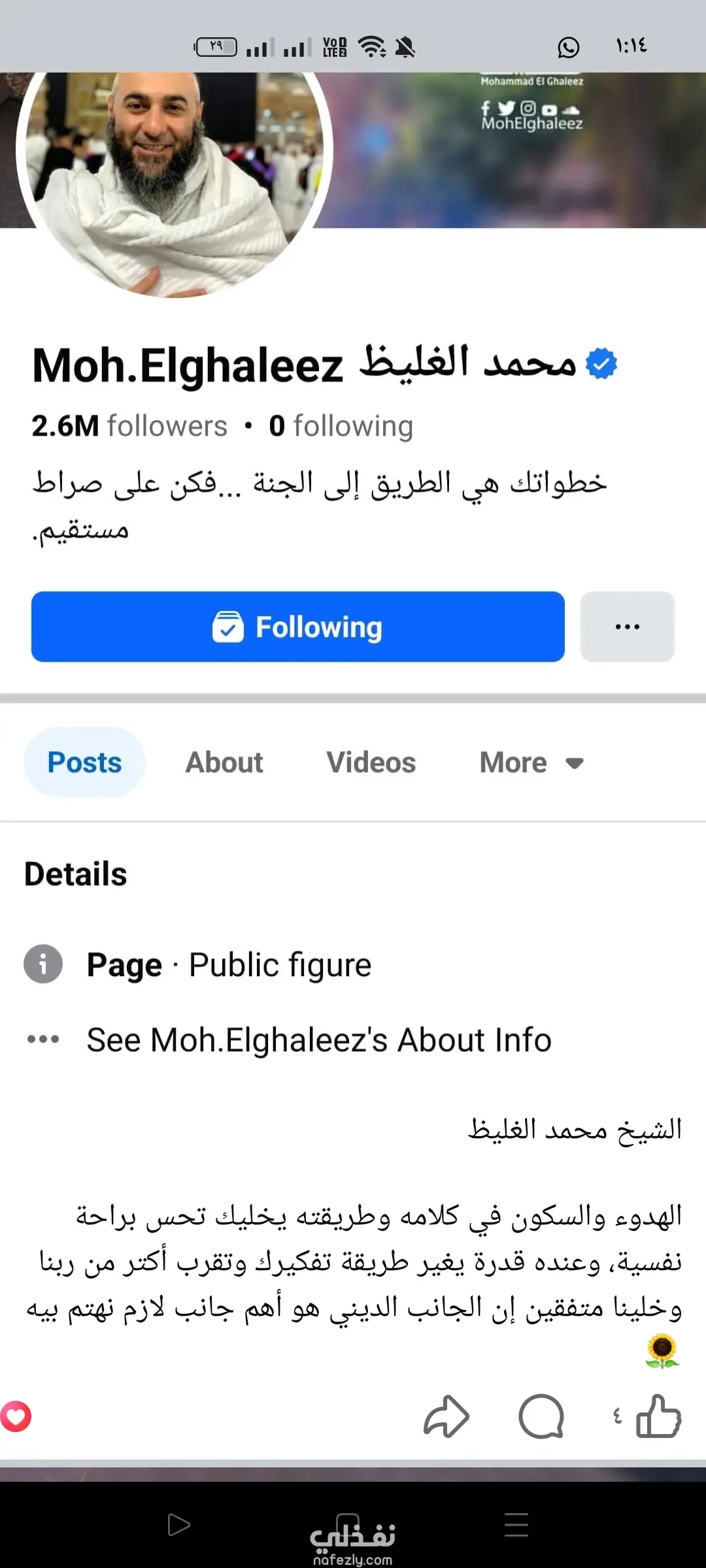The height and width of the screenshot is (1568, 706).
Task: Tap the blue Following button
Action: pyautogui.click(x=297, y=627)
